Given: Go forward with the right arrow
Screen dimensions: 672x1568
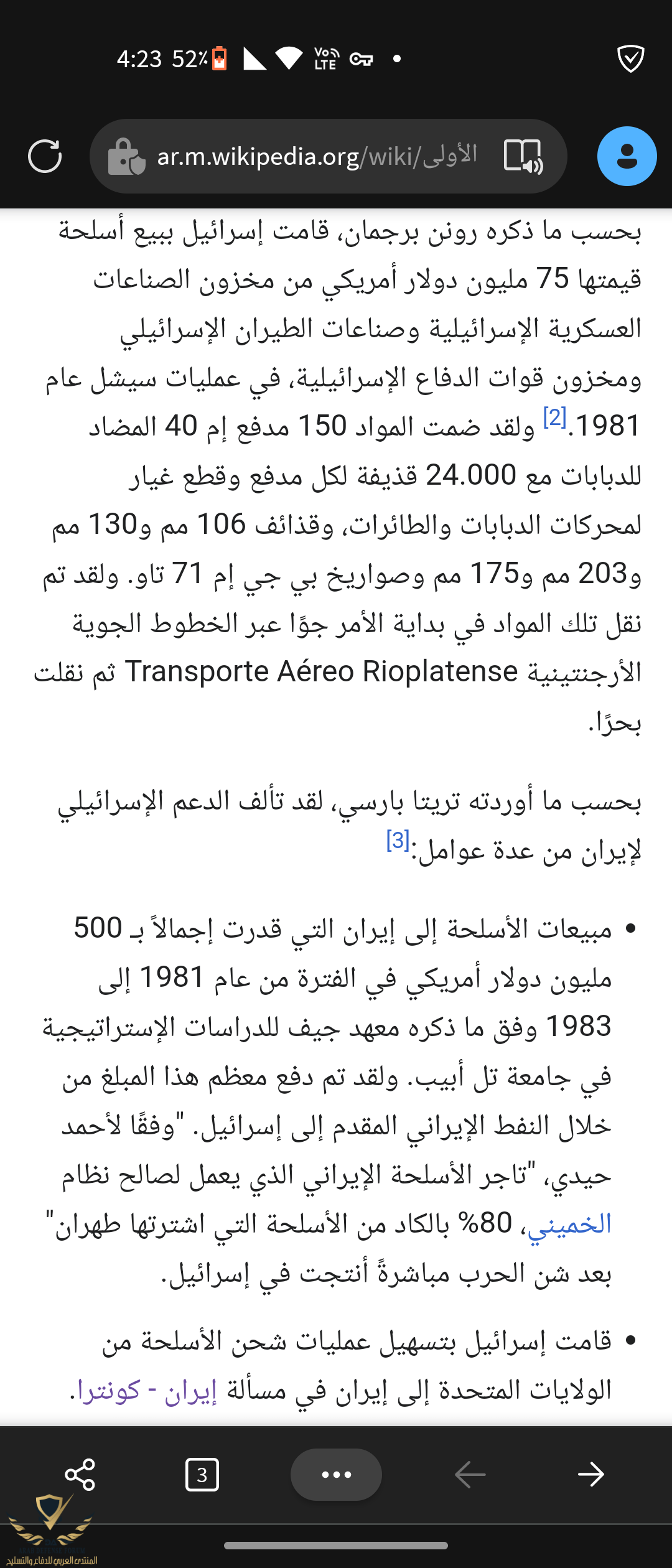Looking at the screenshot, I should pyautogui.click(x=590, y=1474).
